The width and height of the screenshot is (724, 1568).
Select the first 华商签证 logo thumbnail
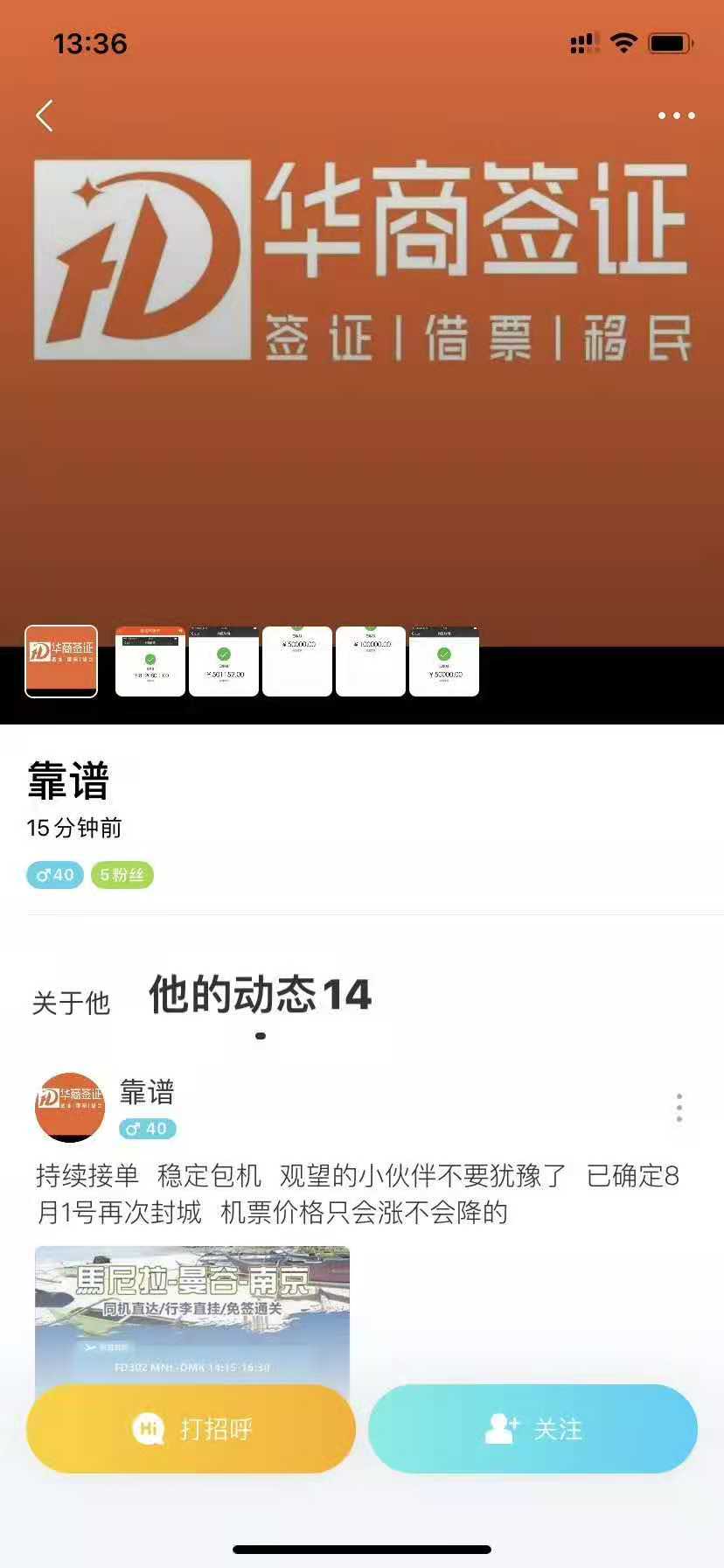point(61,661)
